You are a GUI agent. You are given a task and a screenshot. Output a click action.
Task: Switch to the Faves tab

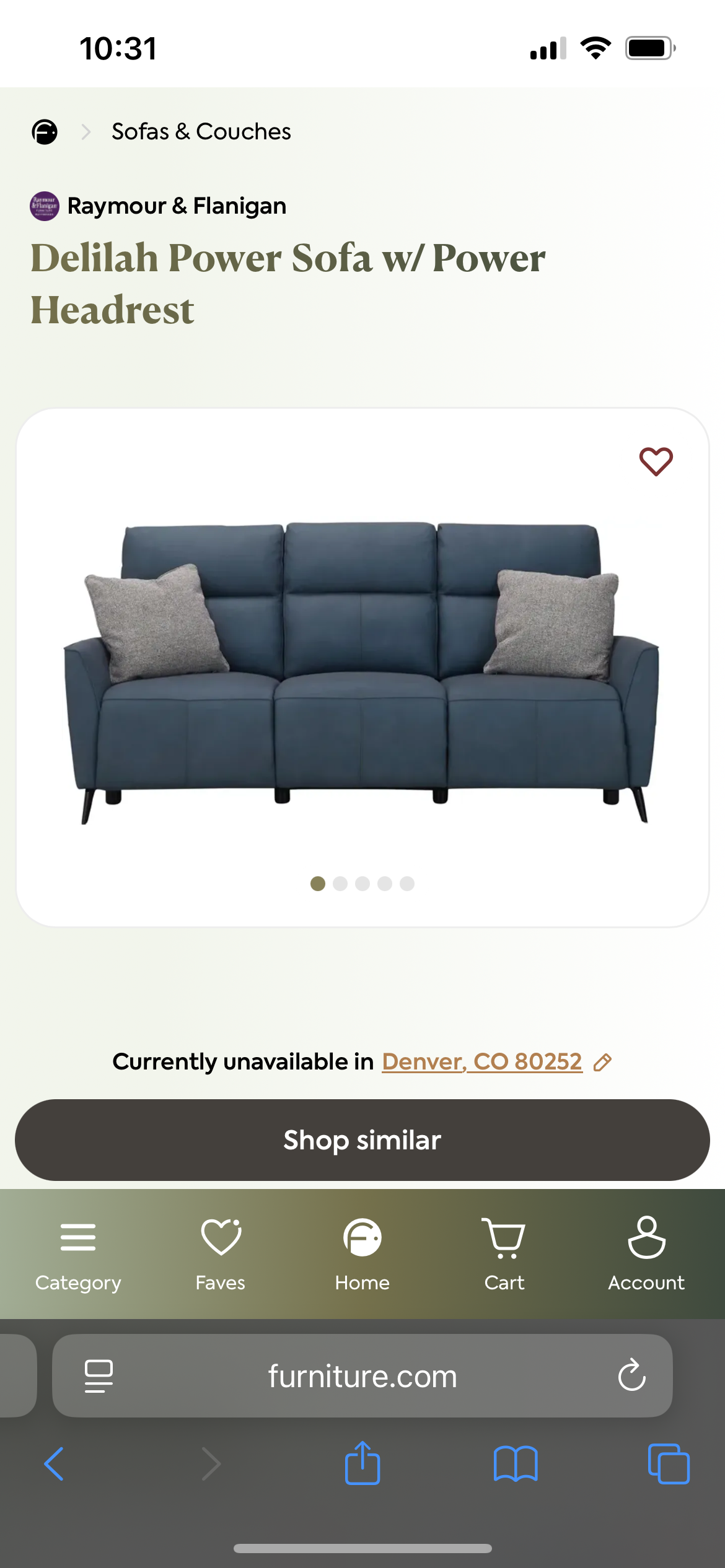pos(221,1253)
